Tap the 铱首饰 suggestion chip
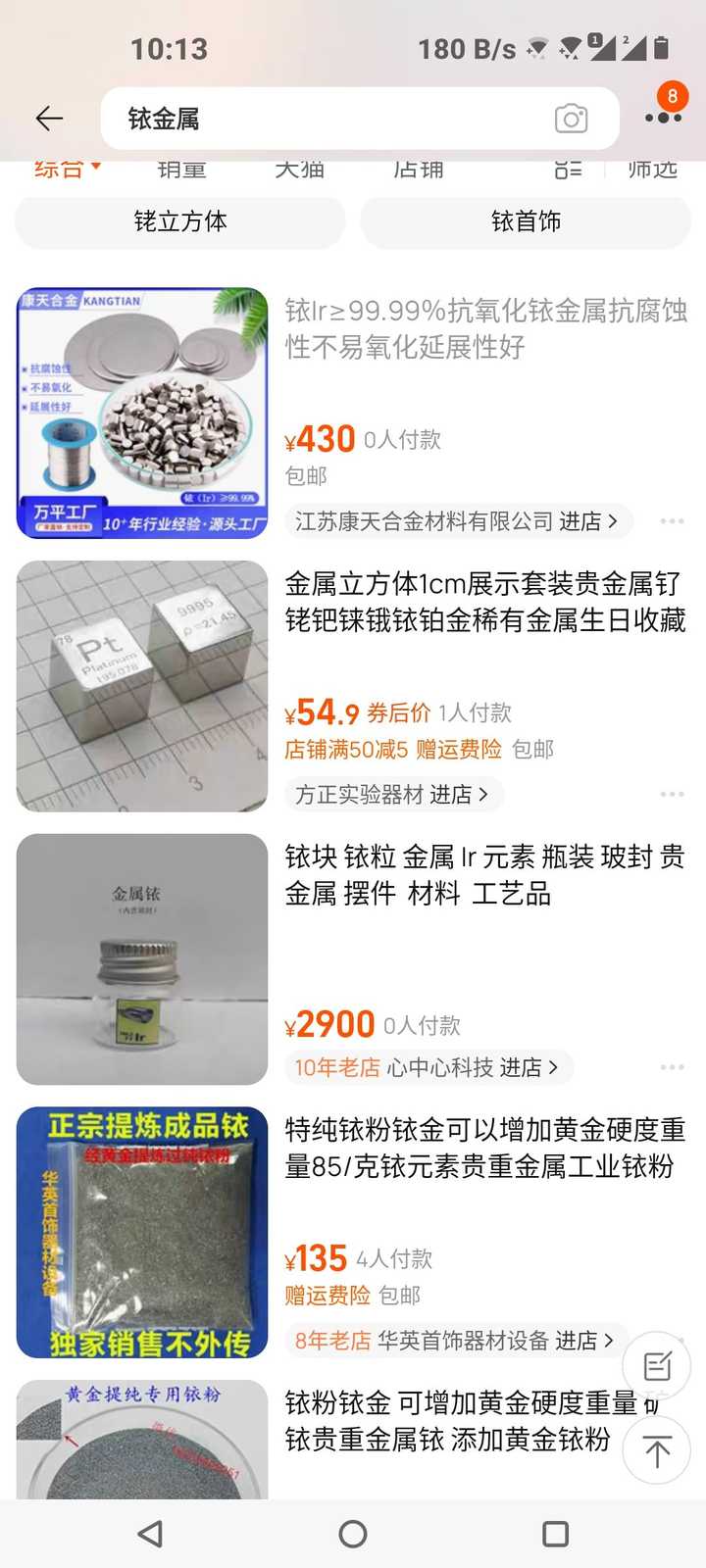Viewport: 706px width, 1568px height. (x=527, y=221)
